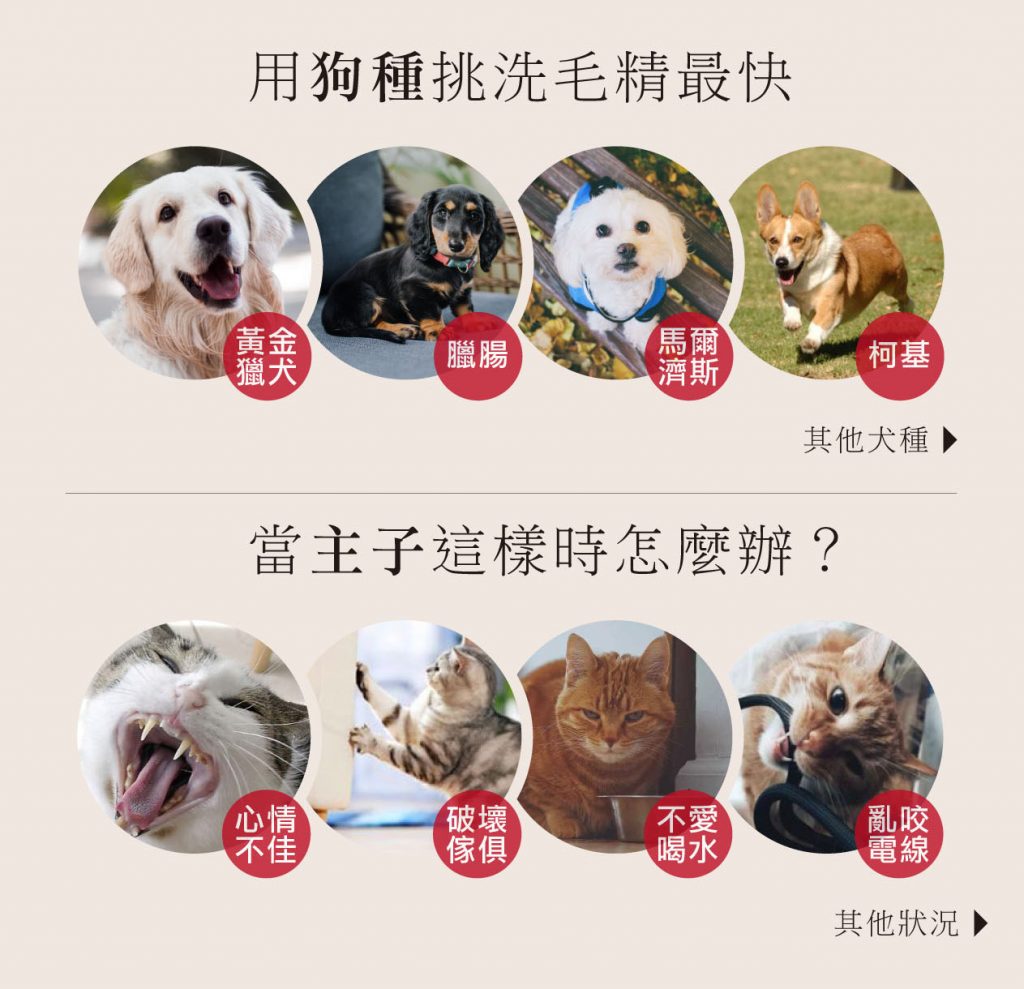Screen dimensions: 1024x989
Task: See 其他狀況 other situations
Action: pos(909,924)
